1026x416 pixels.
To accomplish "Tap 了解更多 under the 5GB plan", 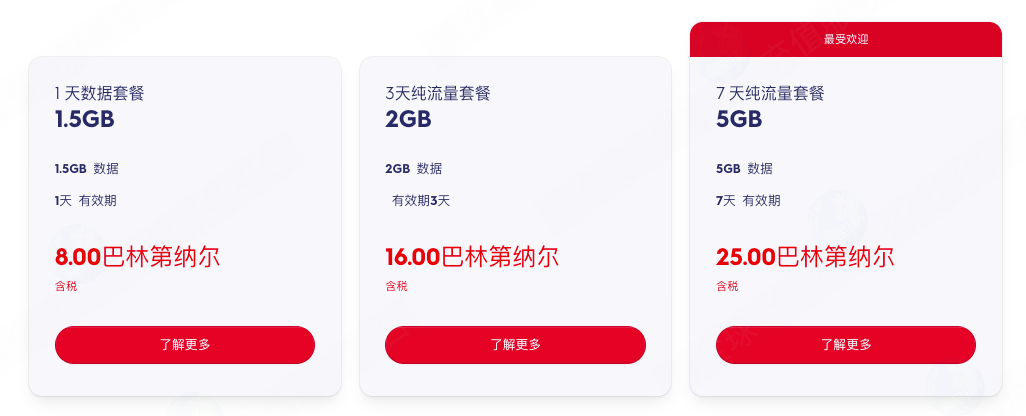I will click(846, 344).
